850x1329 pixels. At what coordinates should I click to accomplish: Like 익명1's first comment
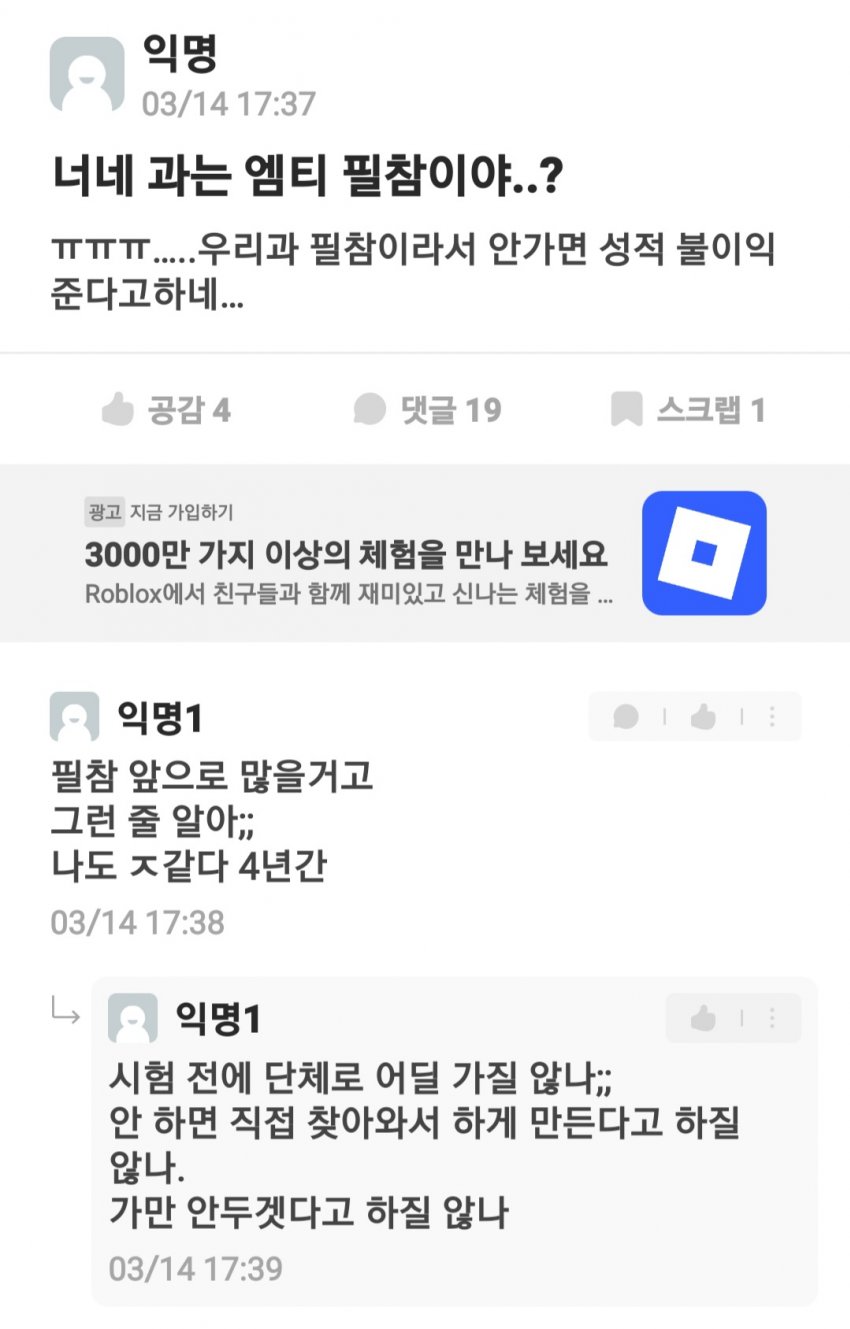[x=704, y=716]
